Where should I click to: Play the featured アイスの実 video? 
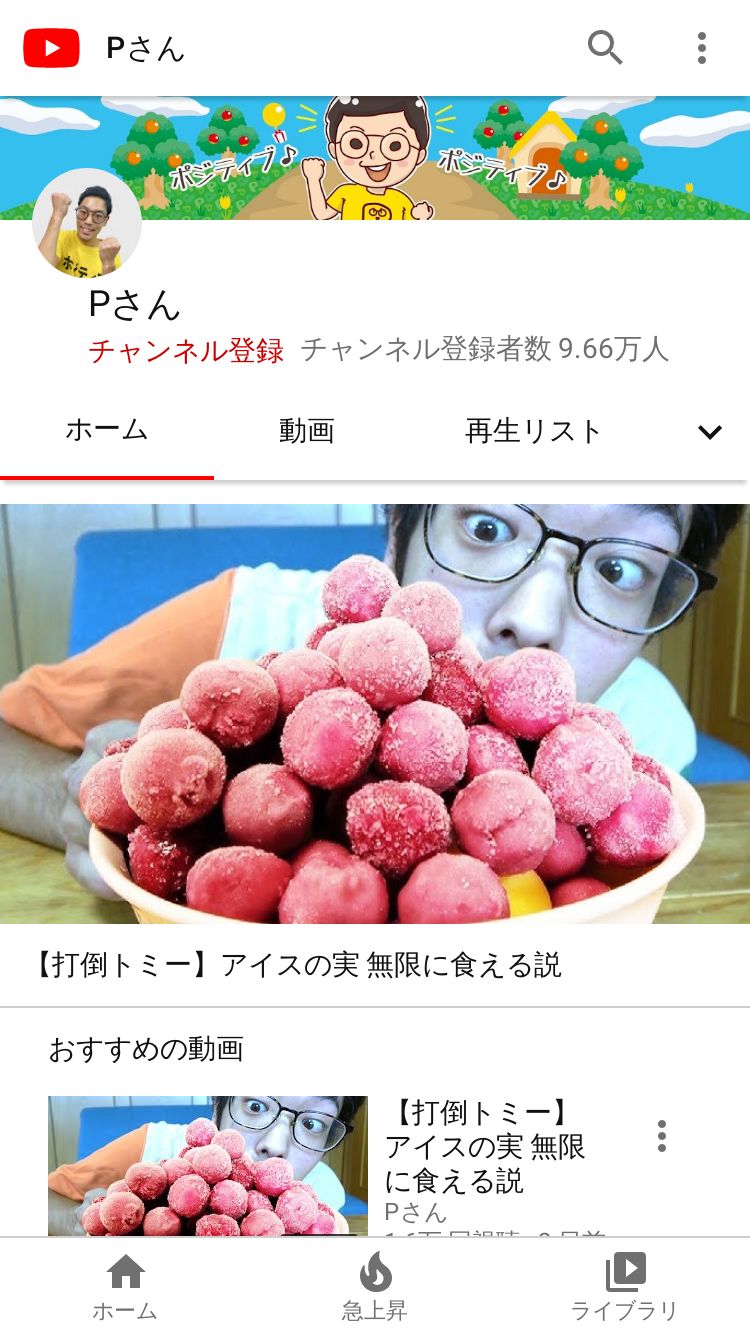pyautogui.click(x=375, y=713)
